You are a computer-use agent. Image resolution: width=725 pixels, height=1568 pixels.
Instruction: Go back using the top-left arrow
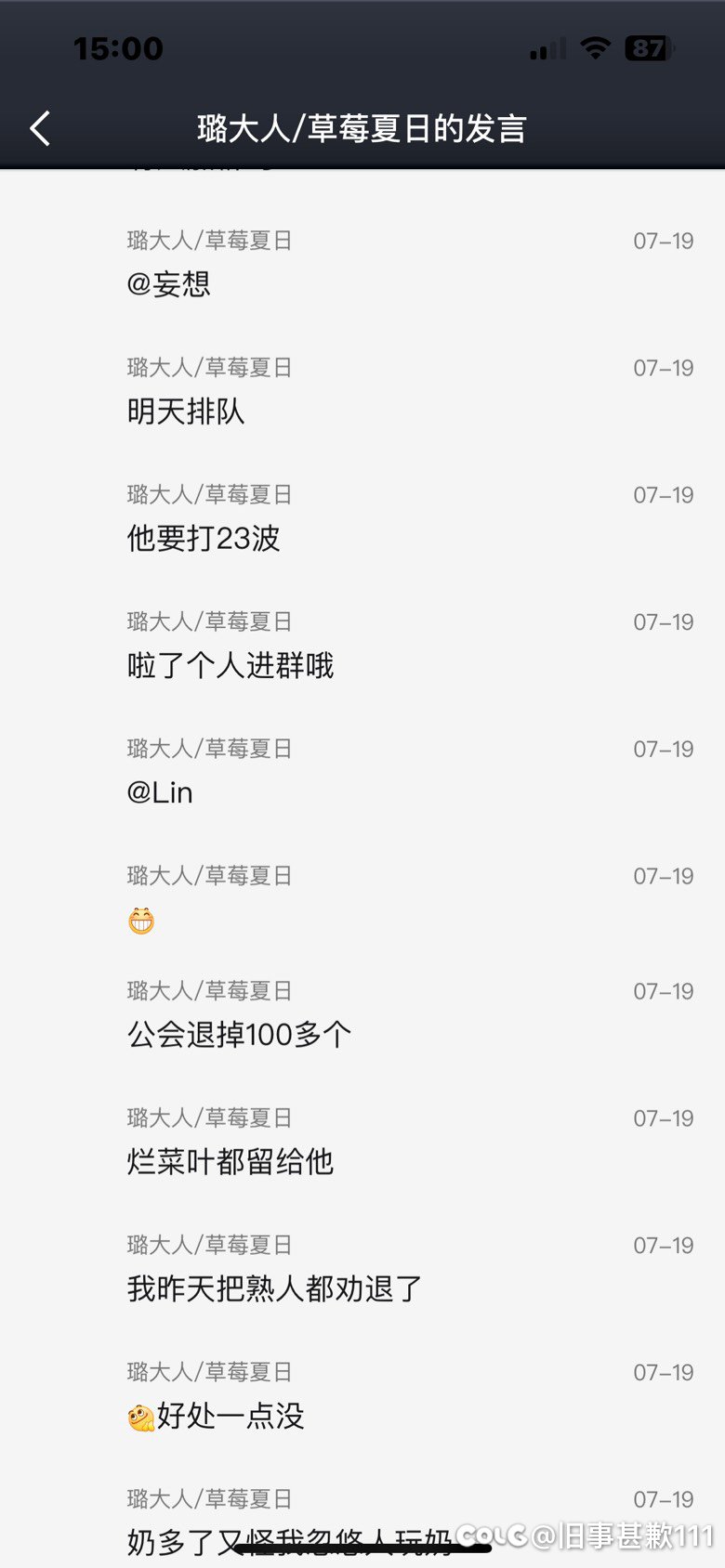coord(40,128)
